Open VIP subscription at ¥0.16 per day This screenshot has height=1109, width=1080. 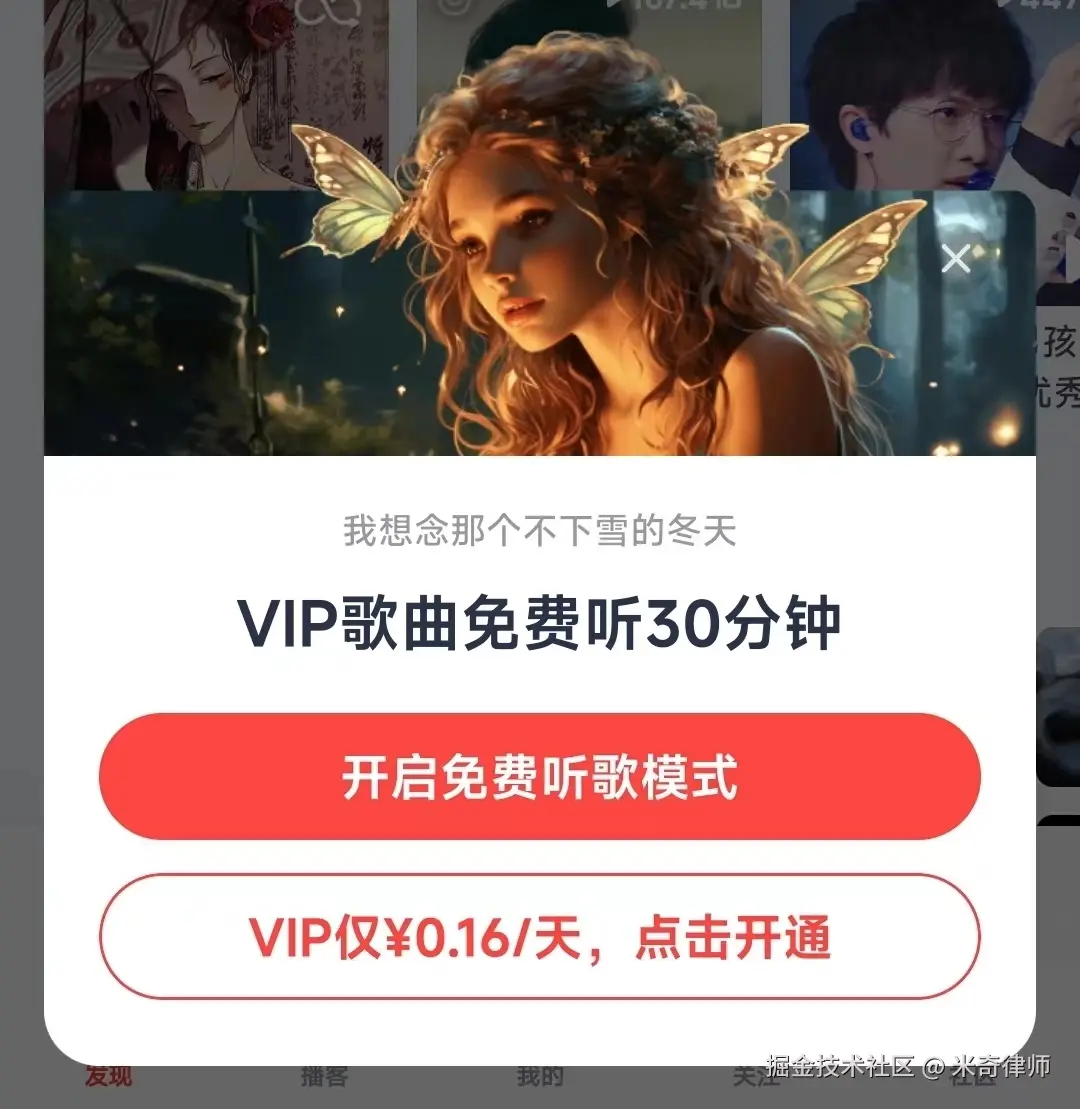click(540, 937)
